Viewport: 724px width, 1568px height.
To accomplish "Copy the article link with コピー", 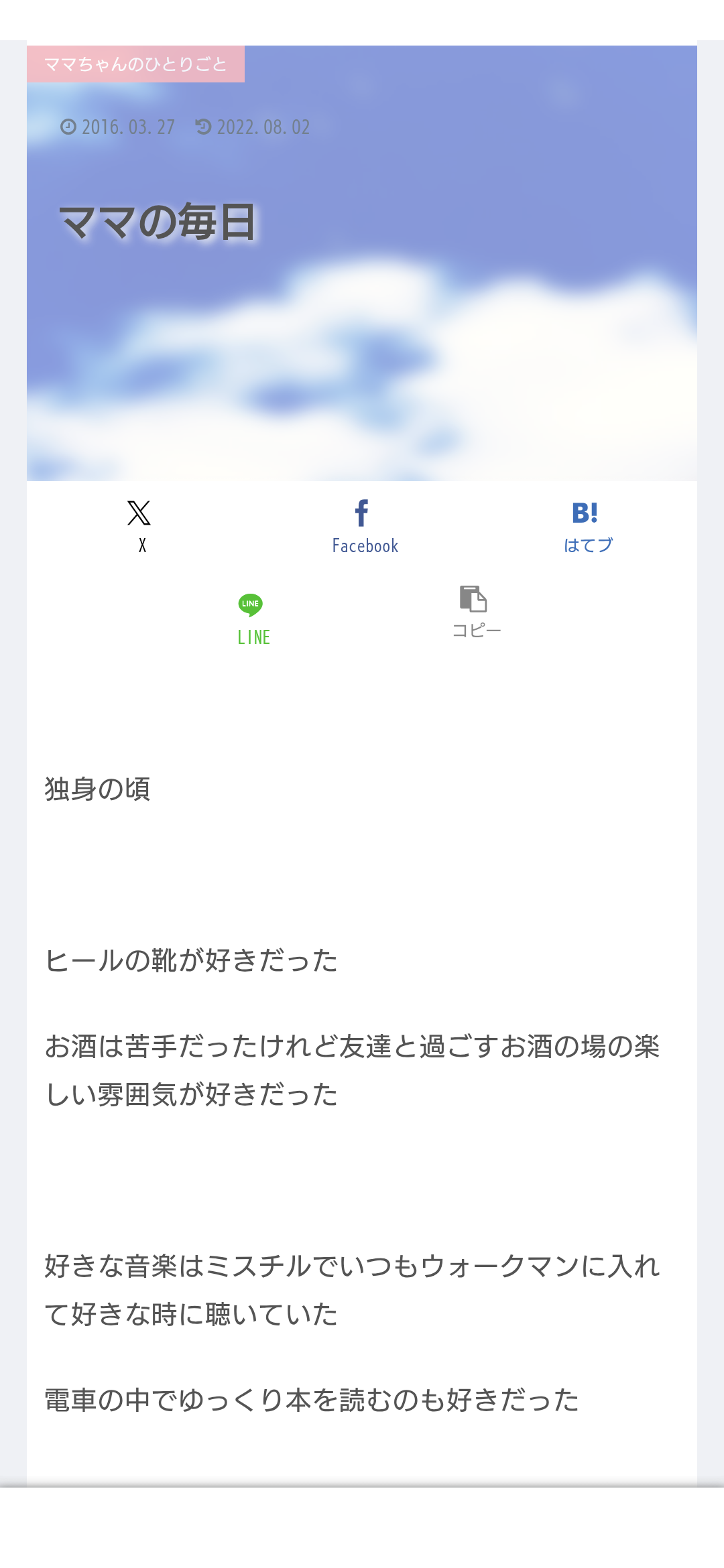I will point(475,611).
